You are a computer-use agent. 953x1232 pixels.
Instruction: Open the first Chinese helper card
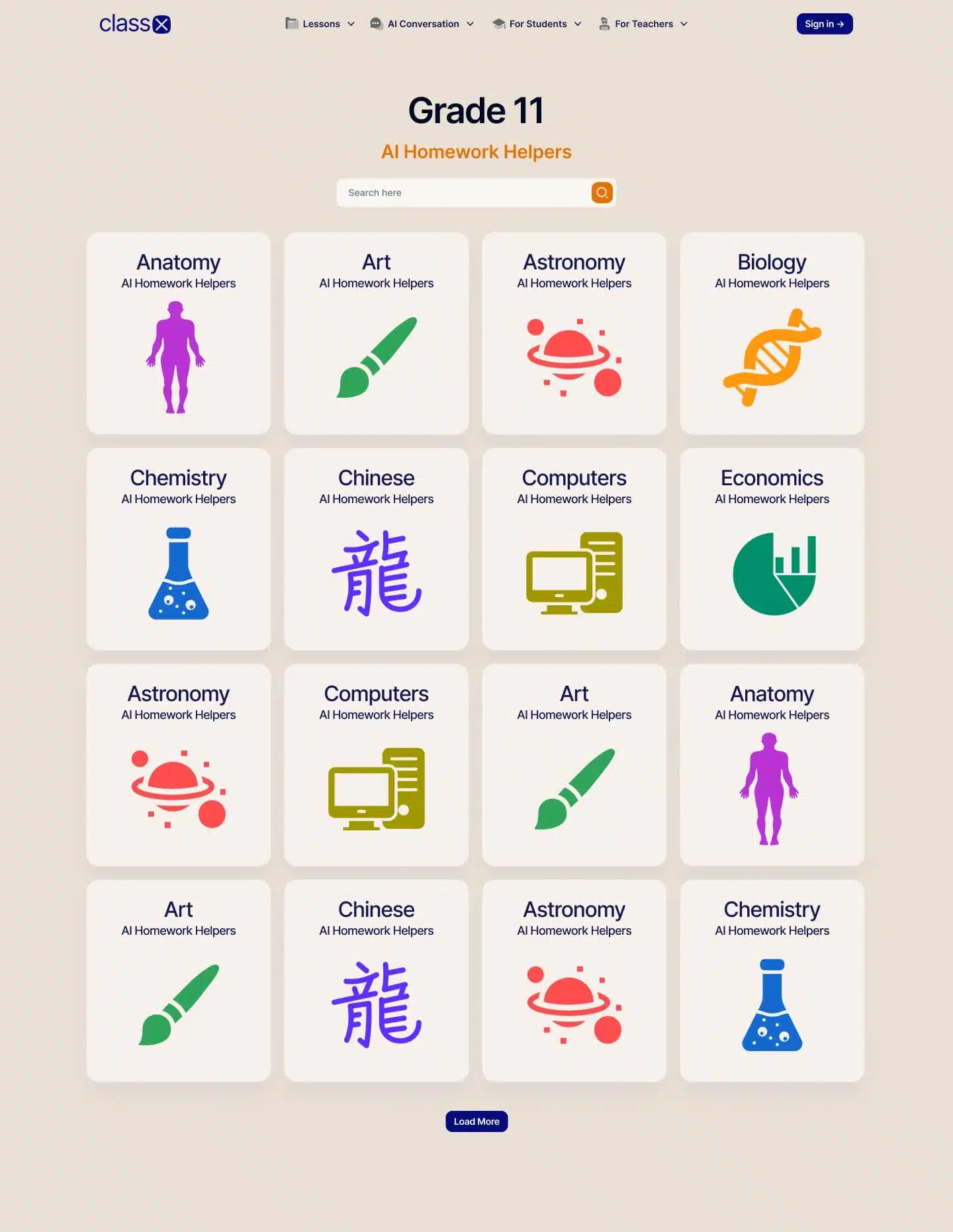(376, 549)
